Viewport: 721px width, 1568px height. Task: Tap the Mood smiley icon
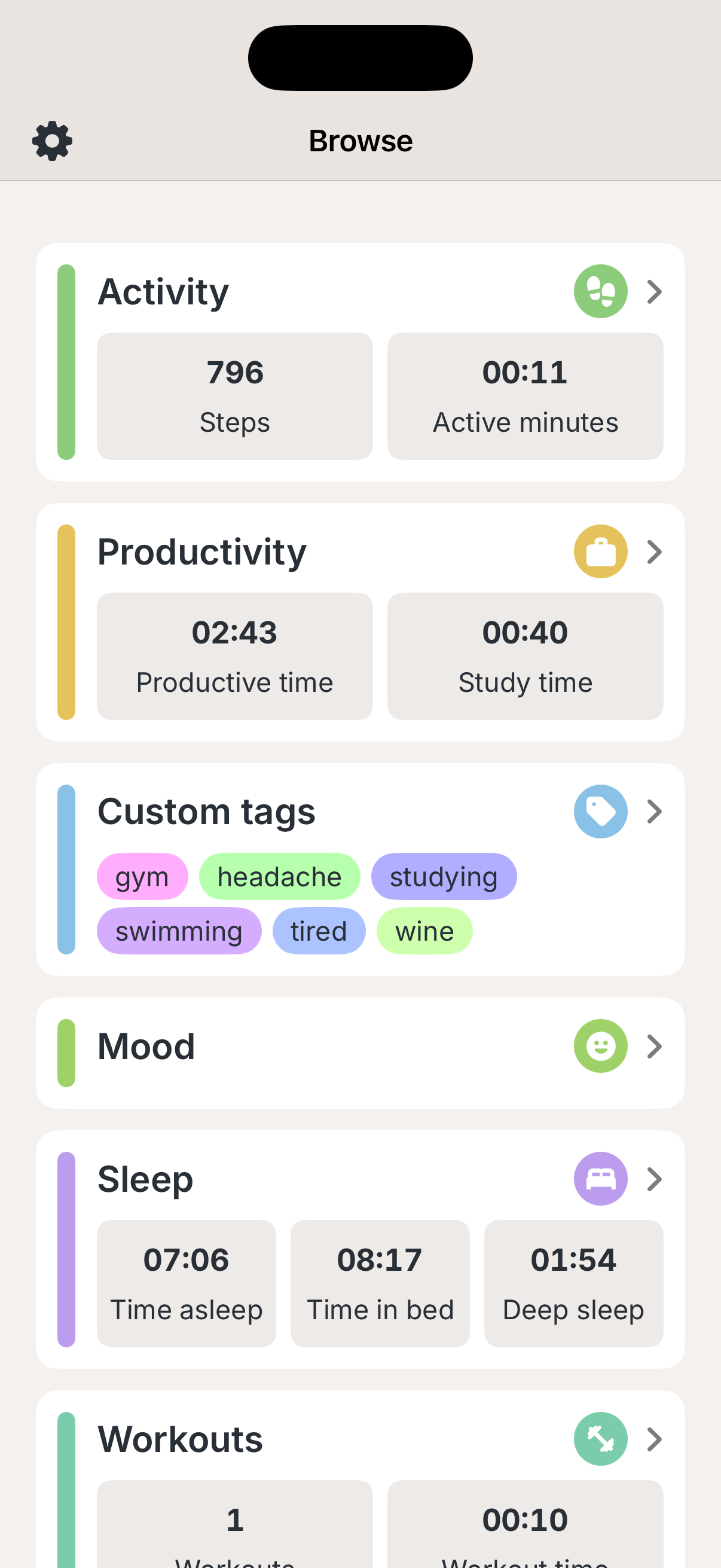point(600,1045)
